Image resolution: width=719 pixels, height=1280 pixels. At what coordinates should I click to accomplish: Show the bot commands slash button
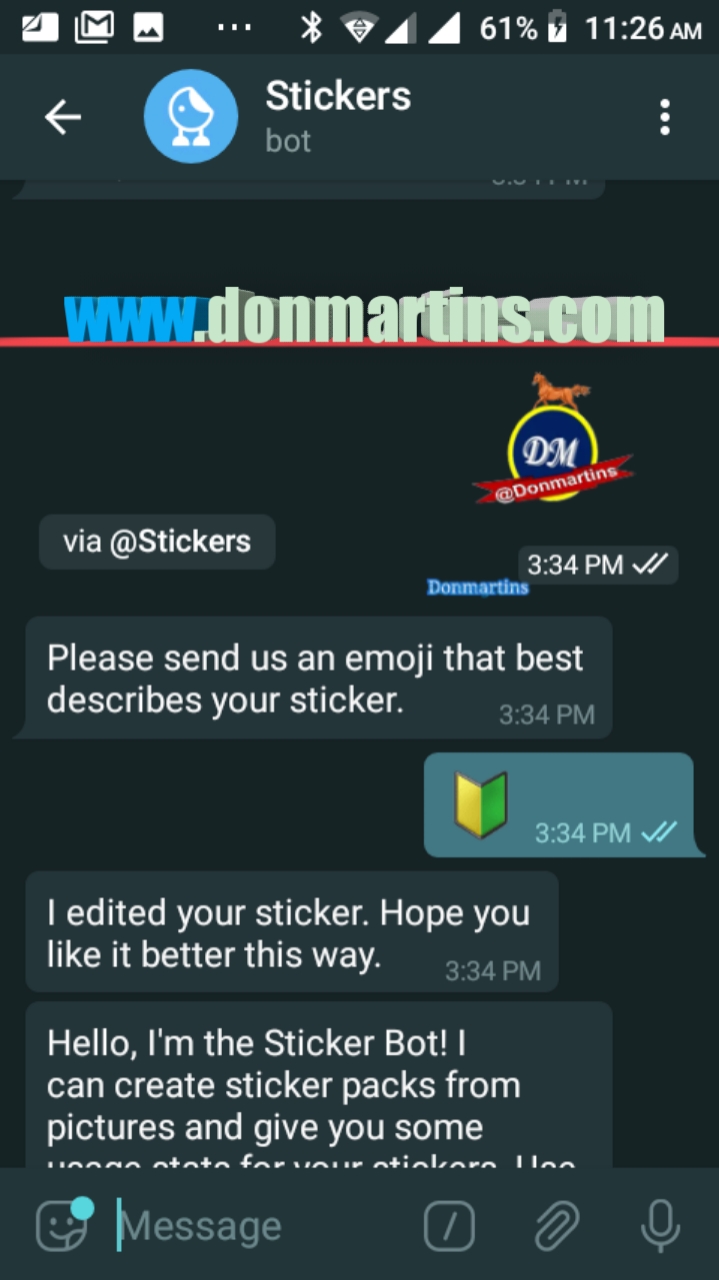point(449,1226)
